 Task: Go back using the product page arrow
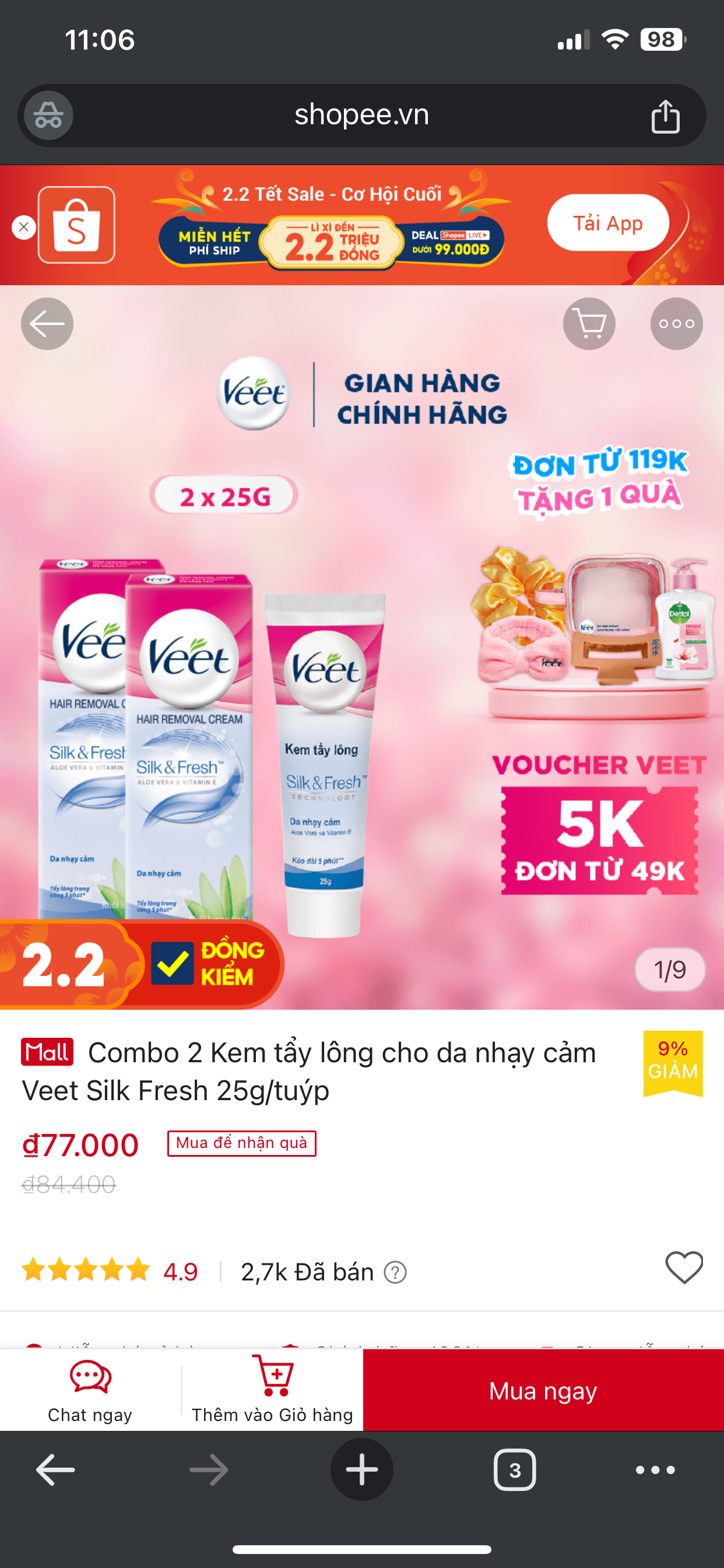pyautogui.click(x=47, y=324)
